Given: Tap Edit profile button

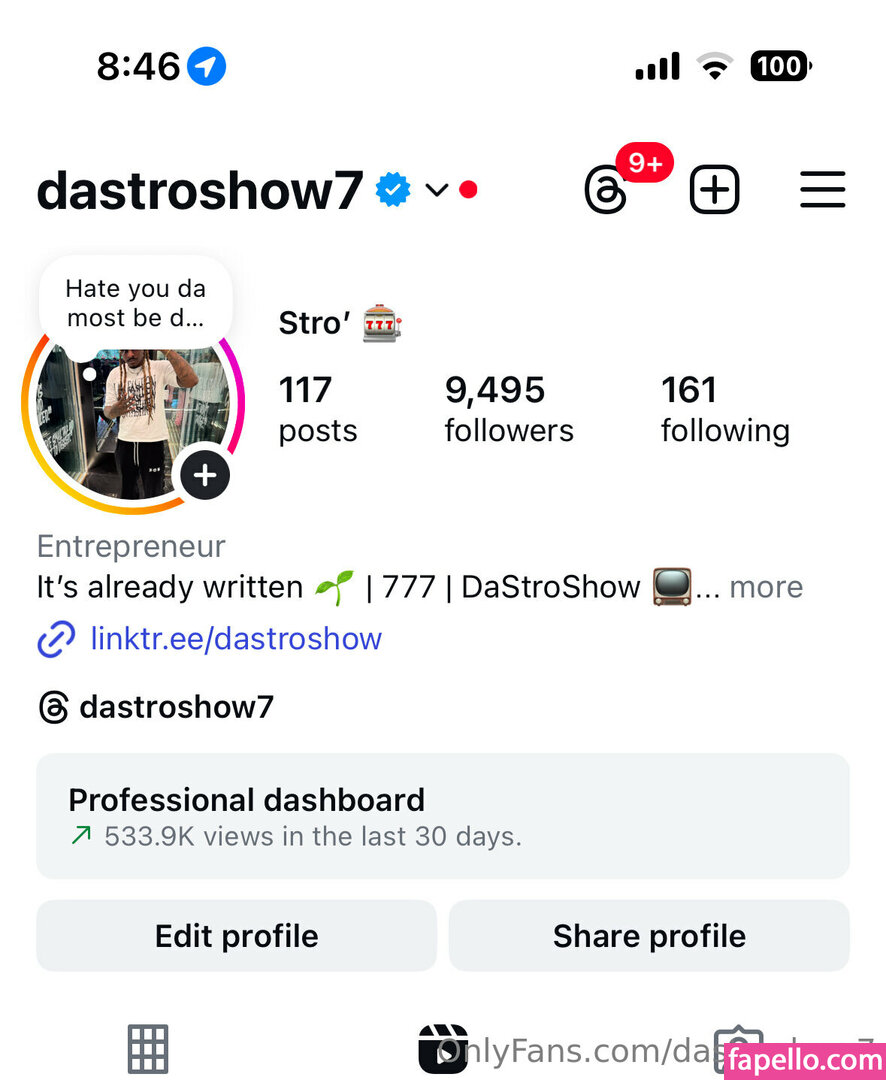Looking at the screenshot, I should [236, 936].
